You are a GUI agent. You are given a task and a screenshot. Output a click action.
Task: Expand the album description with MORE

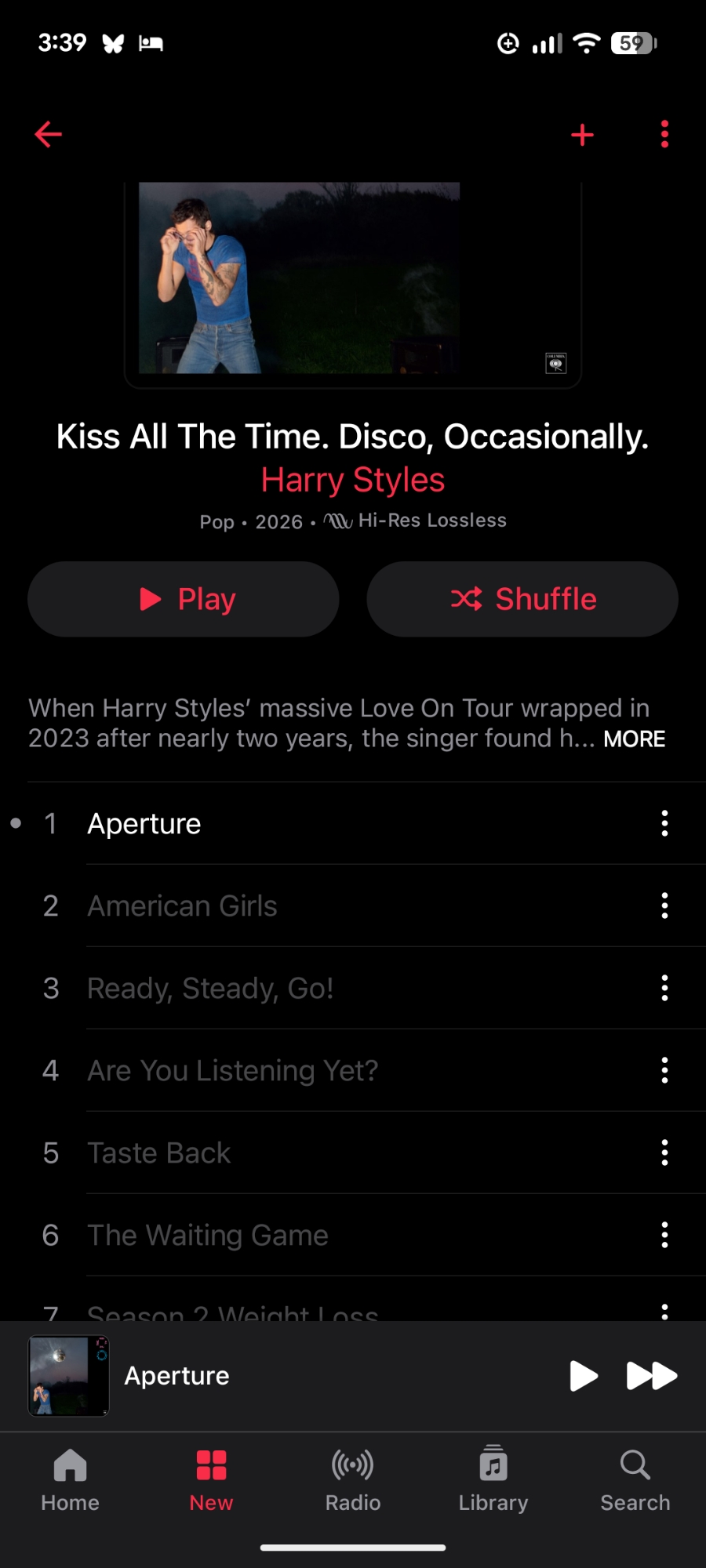pyautogui.click(x=634, y=739)
